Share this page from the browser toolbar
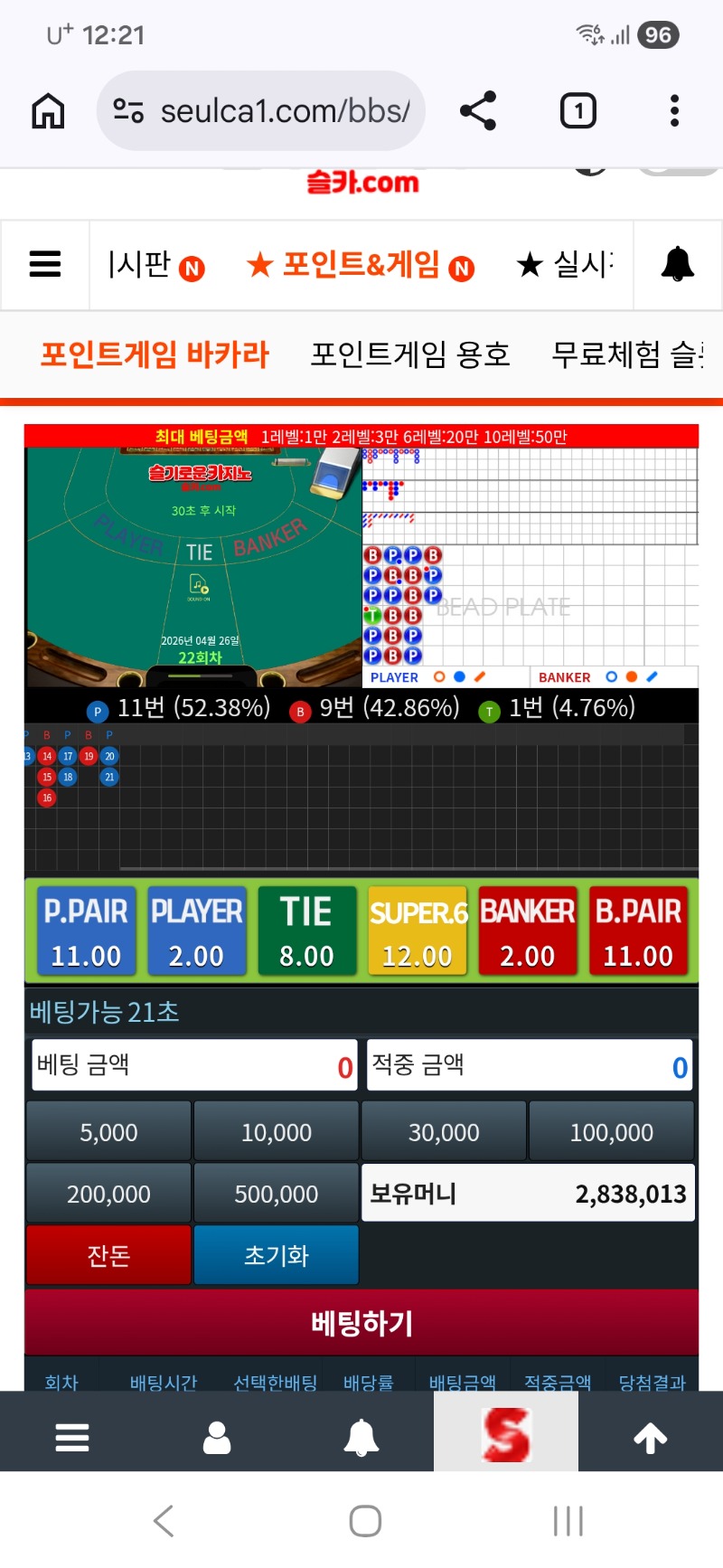Viewport: 723px width, 1568px height. pos(478,111)
